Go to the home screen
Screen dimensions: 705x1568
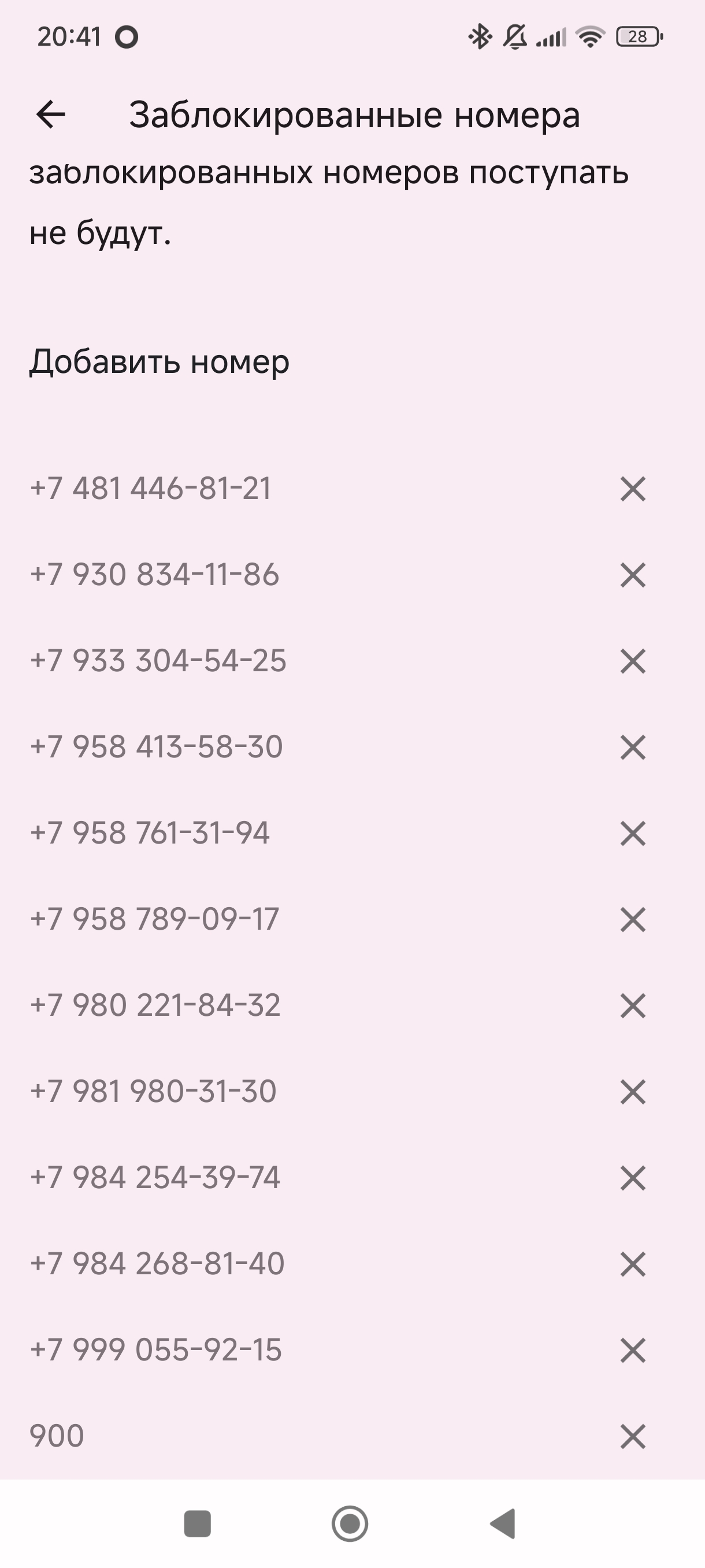coord(350,1523)
